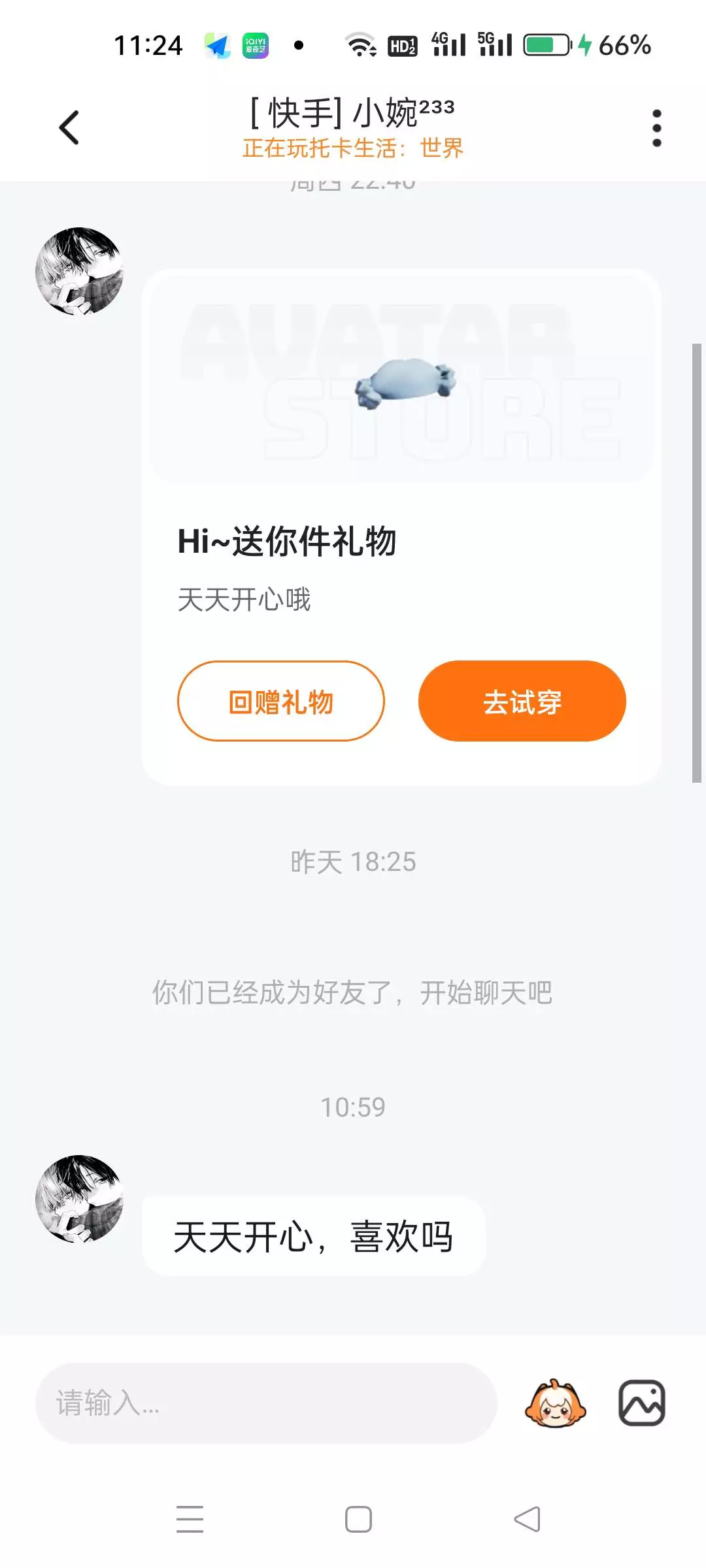The height and width of the screenshot is (1568, 706).
Task: Tap the 回赠礼物 button
Action: (281, 701)
